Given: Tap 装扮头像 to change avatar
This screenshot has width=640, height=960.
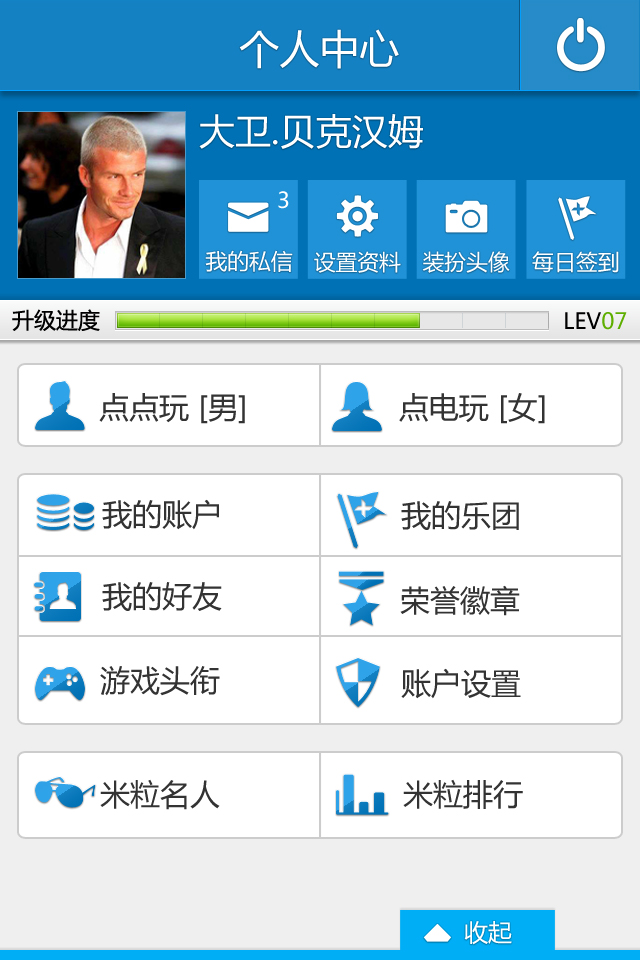Looking at the screenshot, I should 466,229.
